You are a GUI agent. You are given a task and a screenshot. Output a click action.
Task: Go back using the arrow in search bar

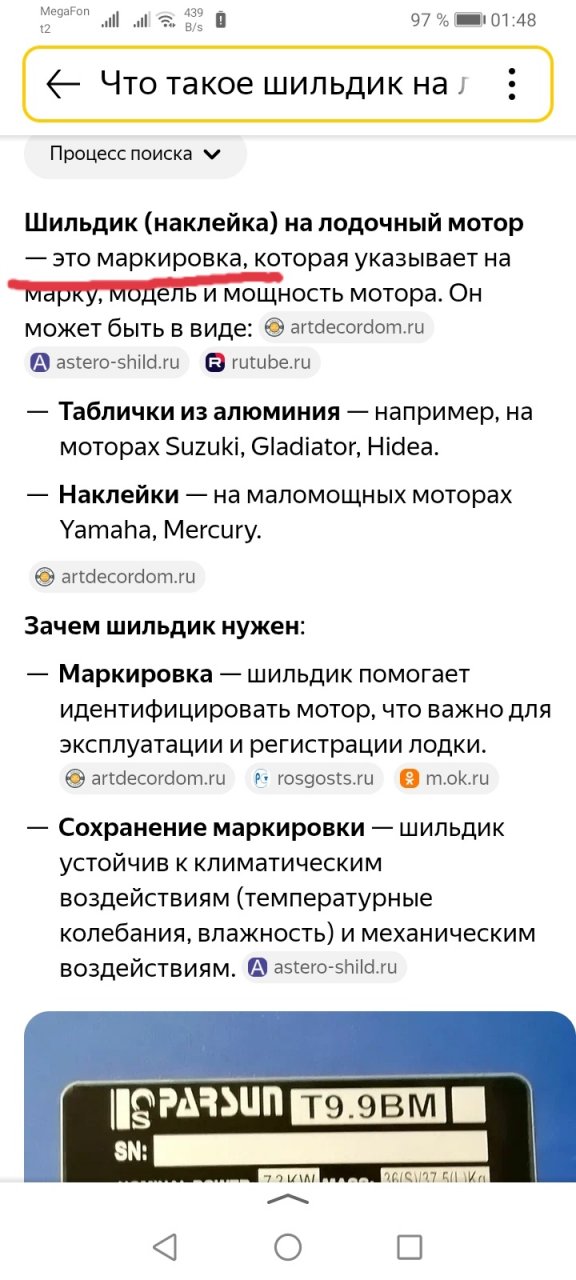[x=63, y=85]
